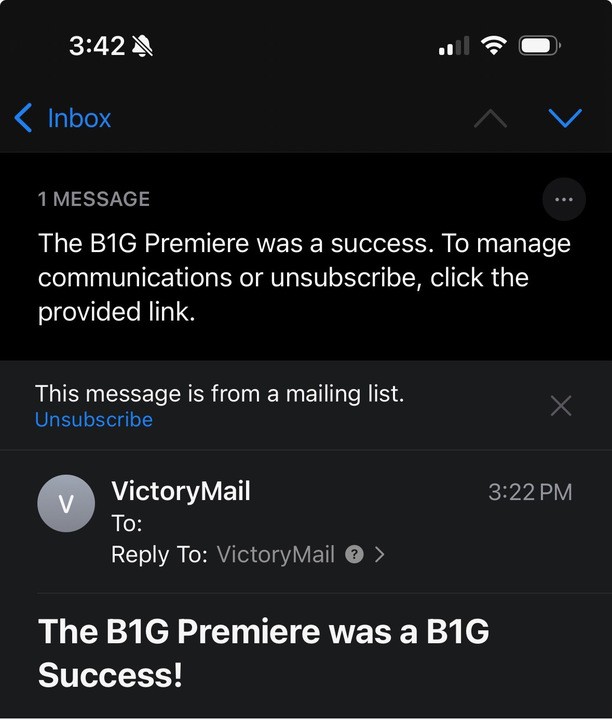The image size is (612, 720).
Task: Expand the Reply To VictoryMail details
Action: tap(379, 555)
